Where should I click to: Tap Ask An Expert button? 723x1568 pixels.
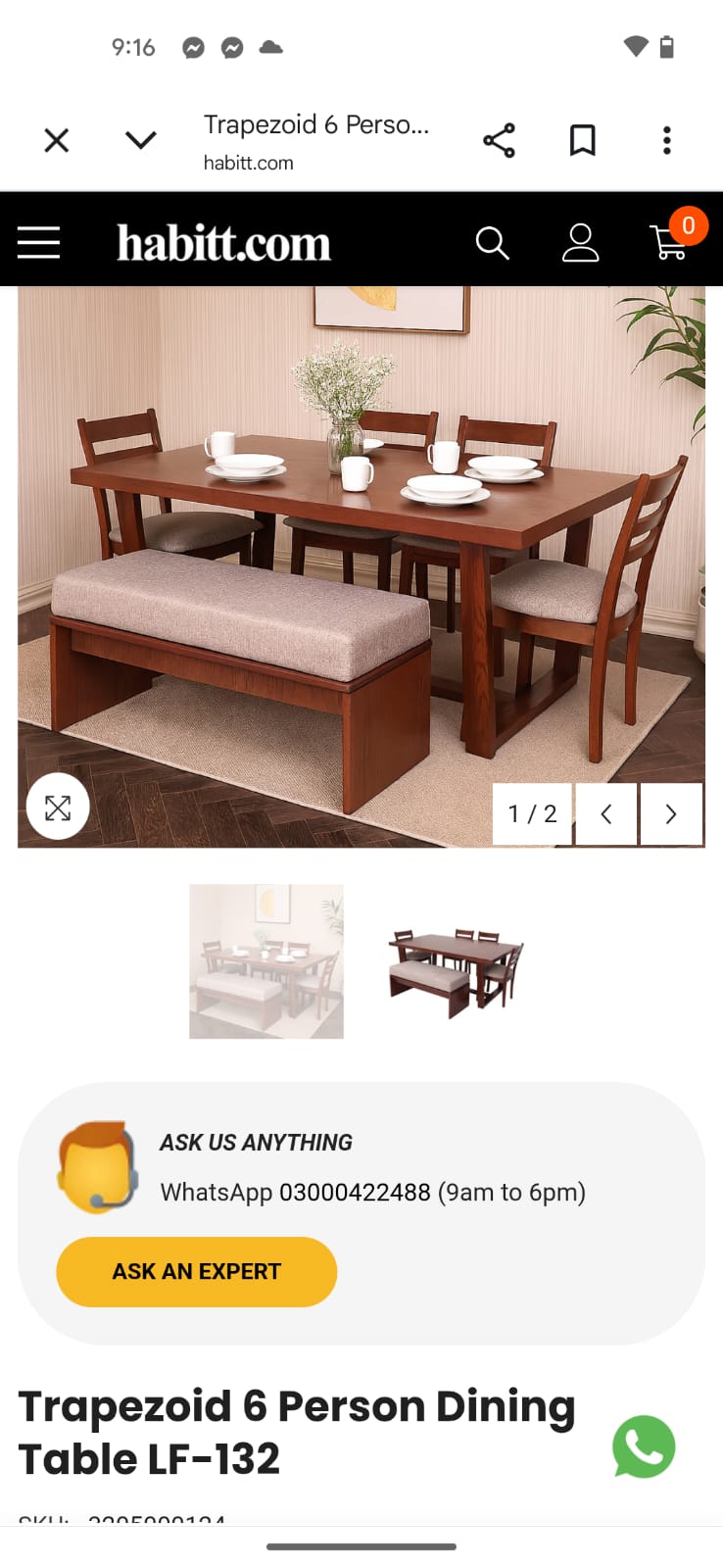pyautogui.click(x=197, y=1271)
